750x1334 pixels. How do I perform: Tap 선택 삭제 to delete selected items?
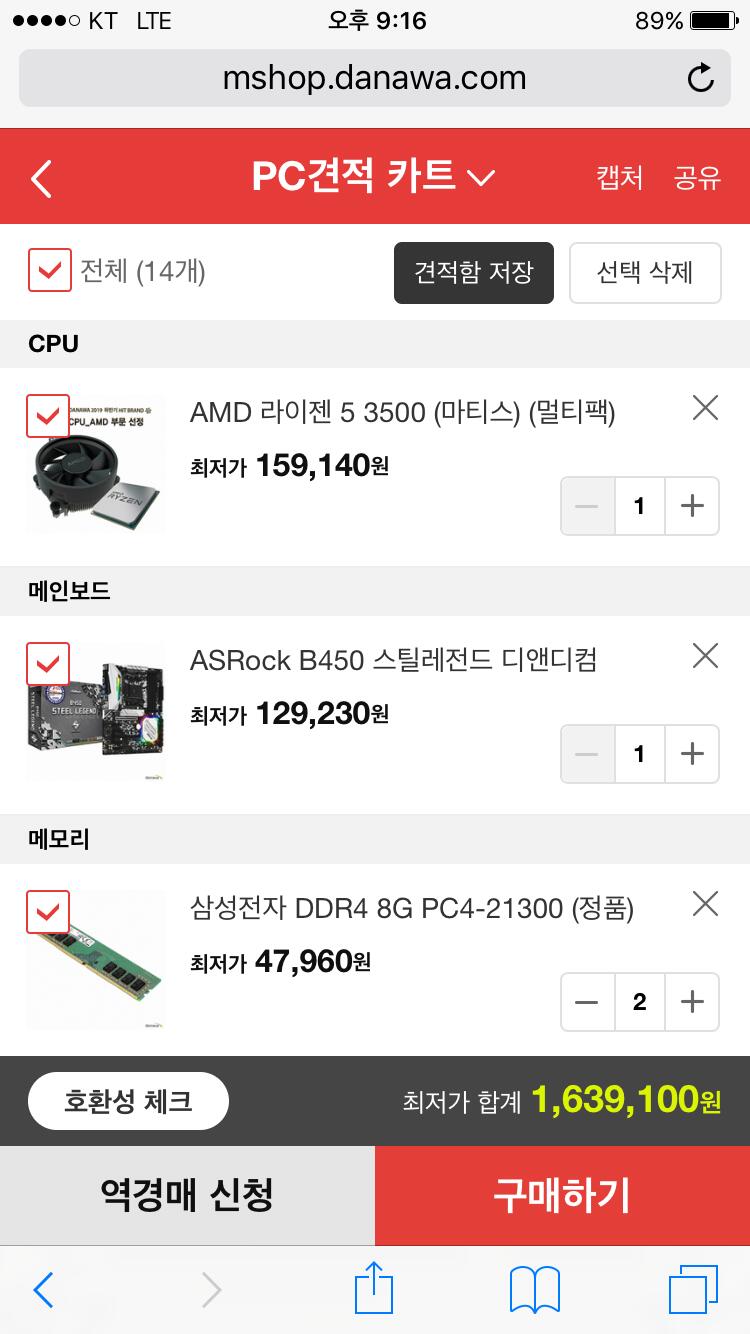(645, 272)
